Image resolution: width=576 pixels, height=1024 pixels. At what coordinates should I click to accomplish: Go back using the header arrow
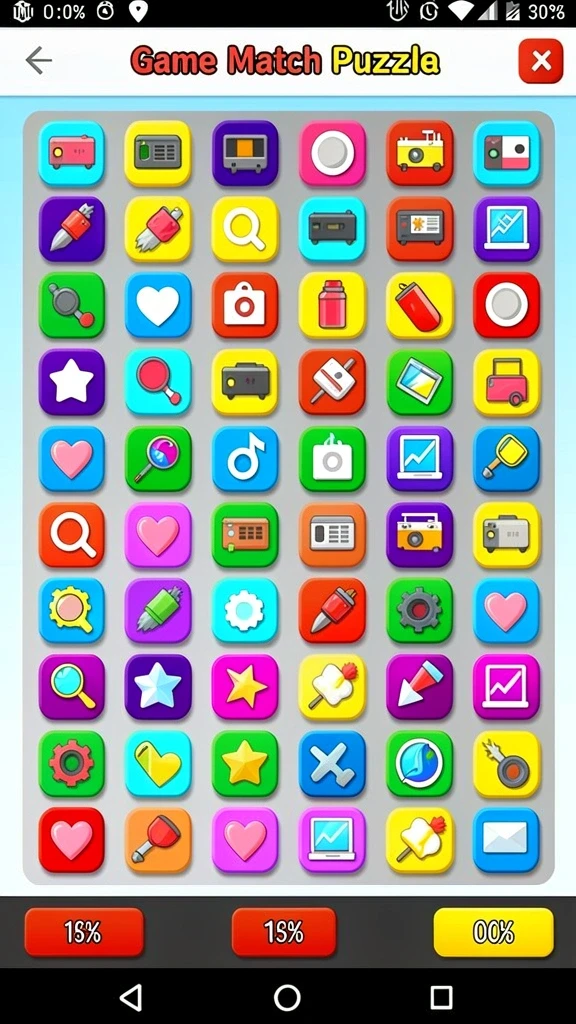pyautogui.click(x=39, y=61)
